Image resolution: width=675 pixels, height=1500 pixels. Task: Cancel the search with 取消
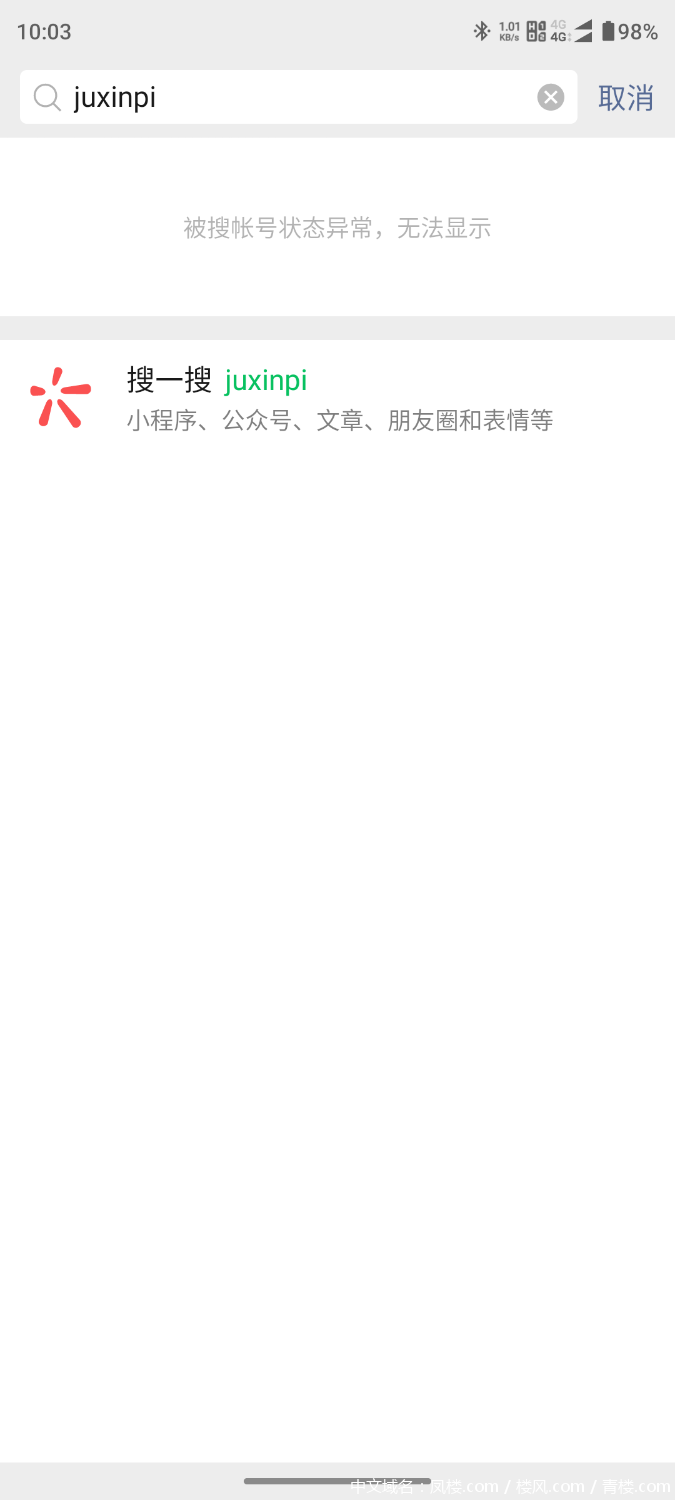[625, 98]
